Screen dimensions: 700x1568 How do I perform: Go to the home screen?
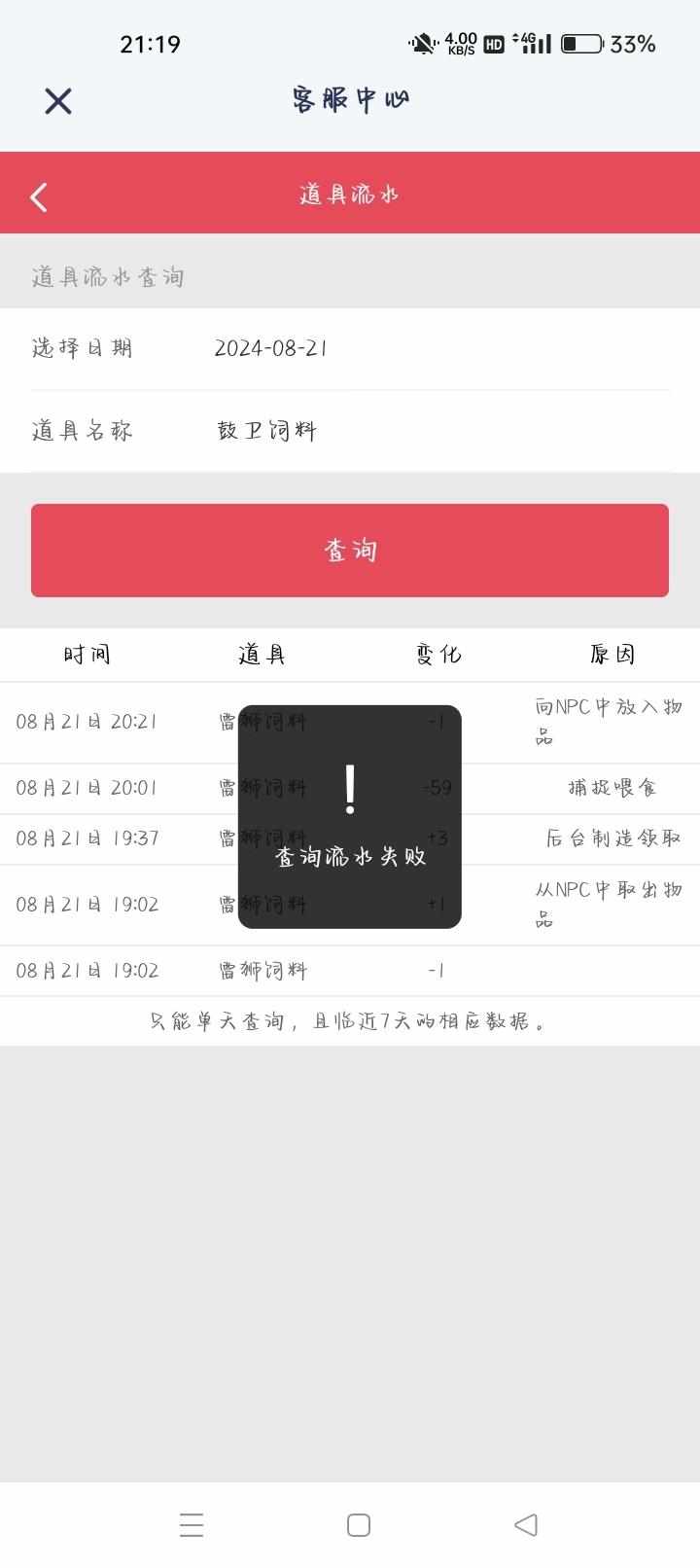coord(358,1524)
